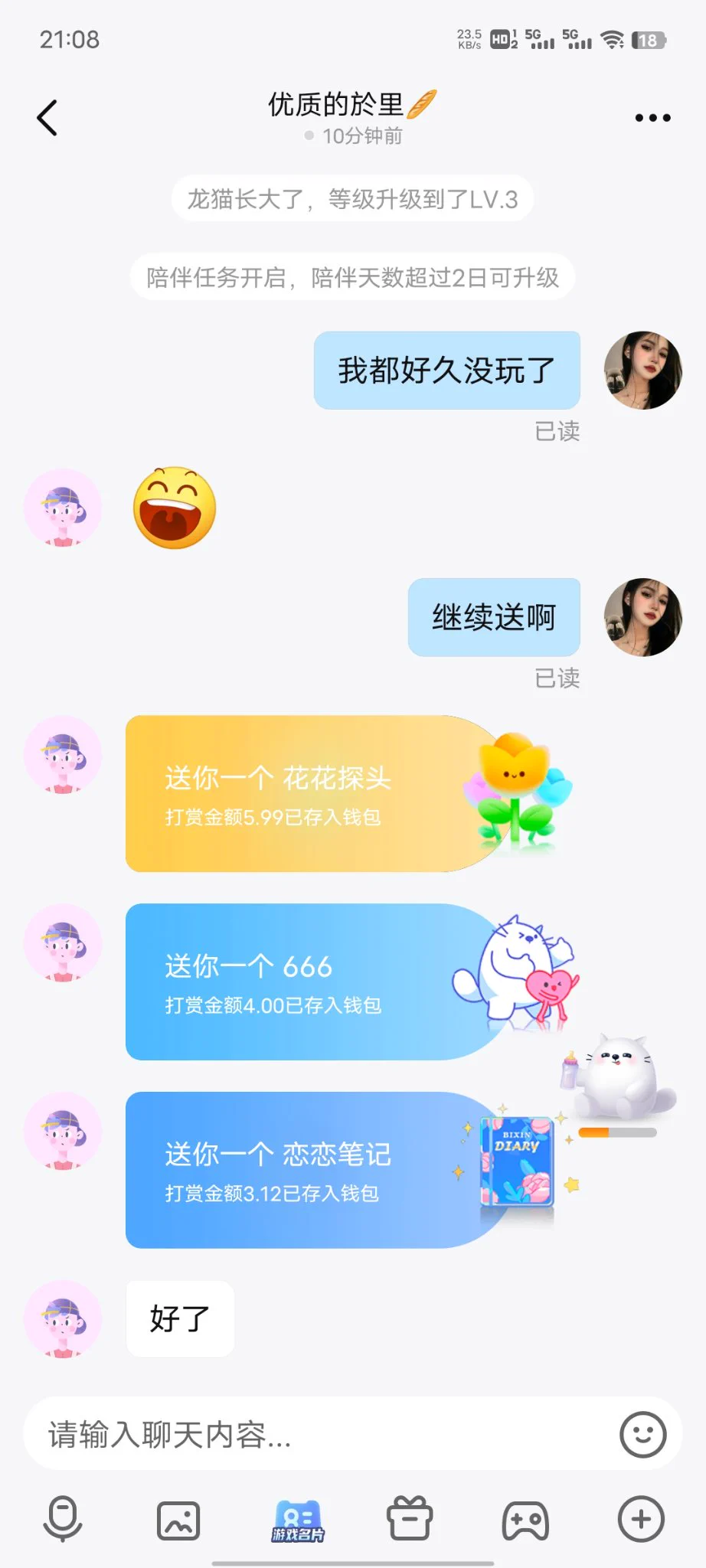Open the game controller option
706x1568 pixels.
coord(525,1519)
